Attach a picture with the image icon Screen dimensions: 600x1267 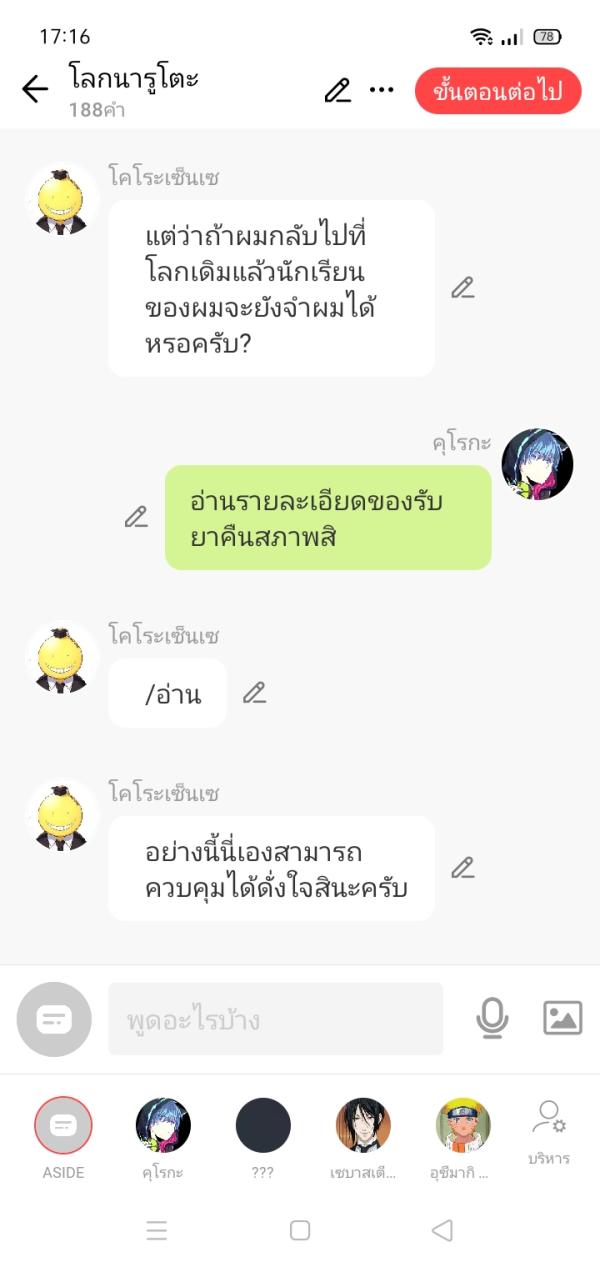click(x=562, y=1018)
